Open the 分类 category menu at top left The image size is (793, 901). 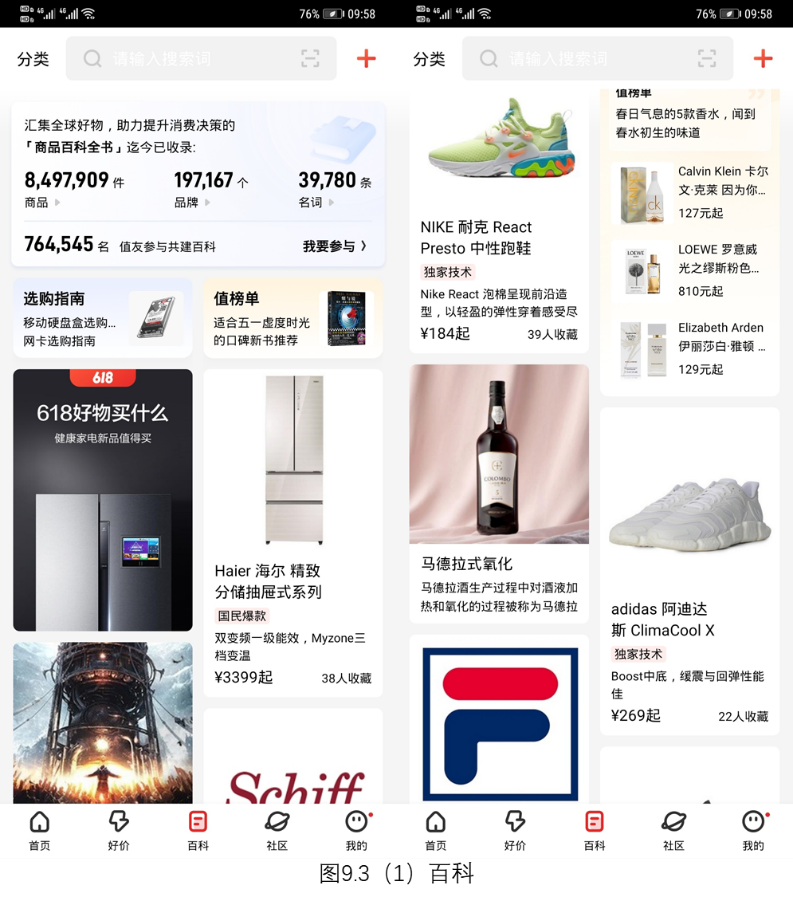click(33, 59)
